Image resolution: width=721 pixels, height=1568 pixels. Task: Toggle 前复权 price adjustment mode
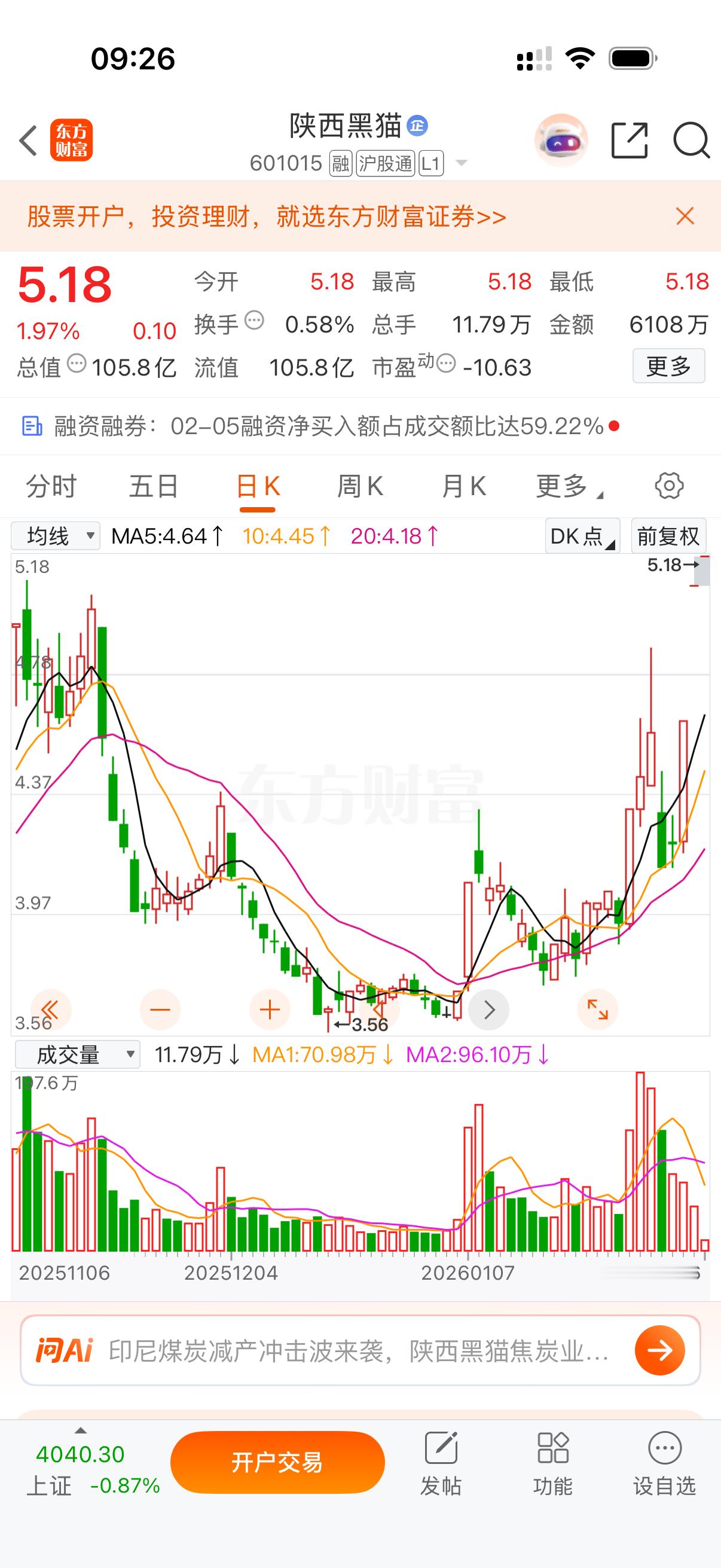point(668,536)
